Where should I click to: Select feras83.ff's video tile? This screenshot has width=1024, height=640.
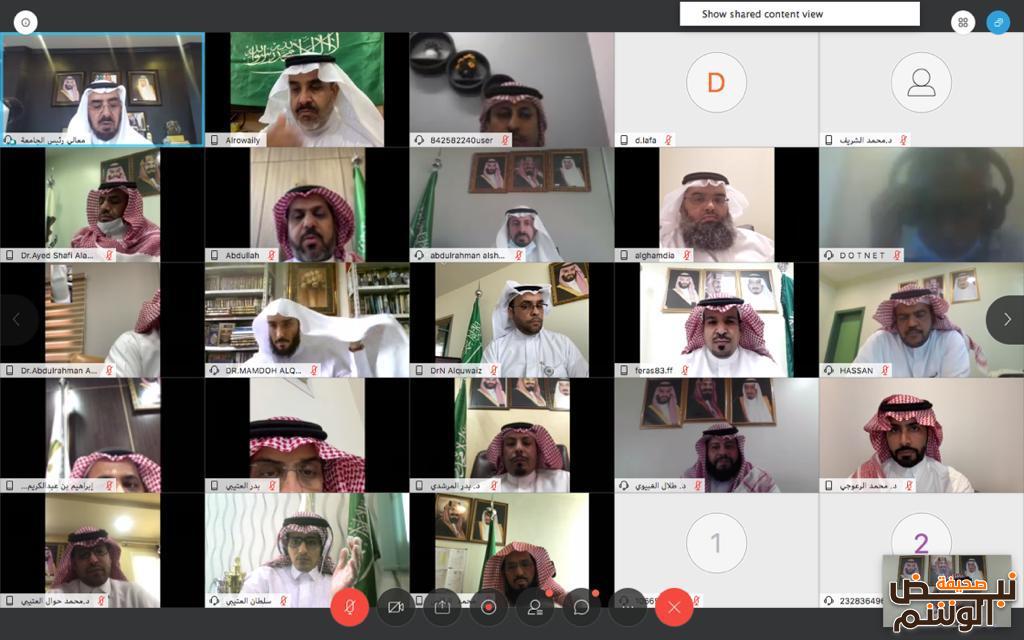click(716, 318)
